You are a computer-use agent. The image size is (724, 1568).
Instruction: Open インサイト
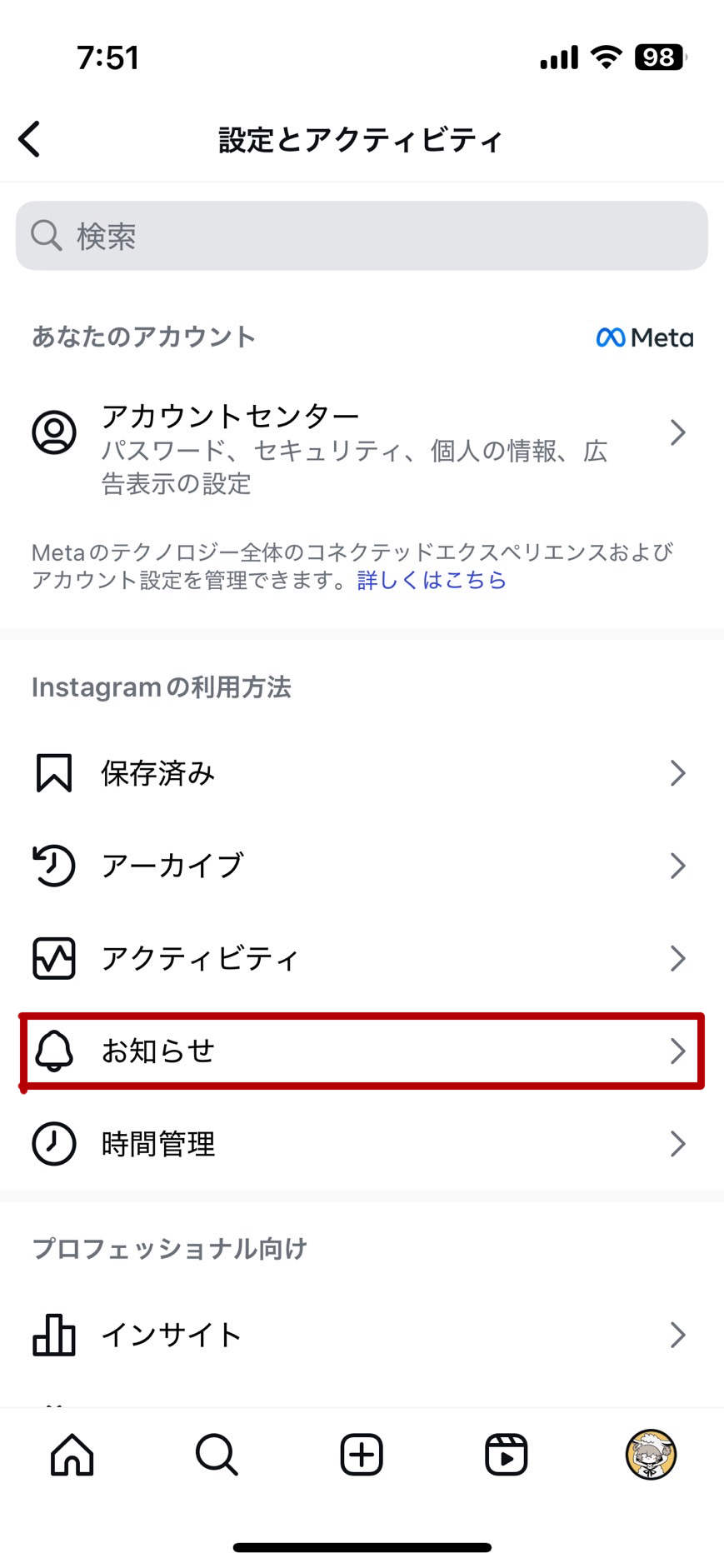[362, 1335]
